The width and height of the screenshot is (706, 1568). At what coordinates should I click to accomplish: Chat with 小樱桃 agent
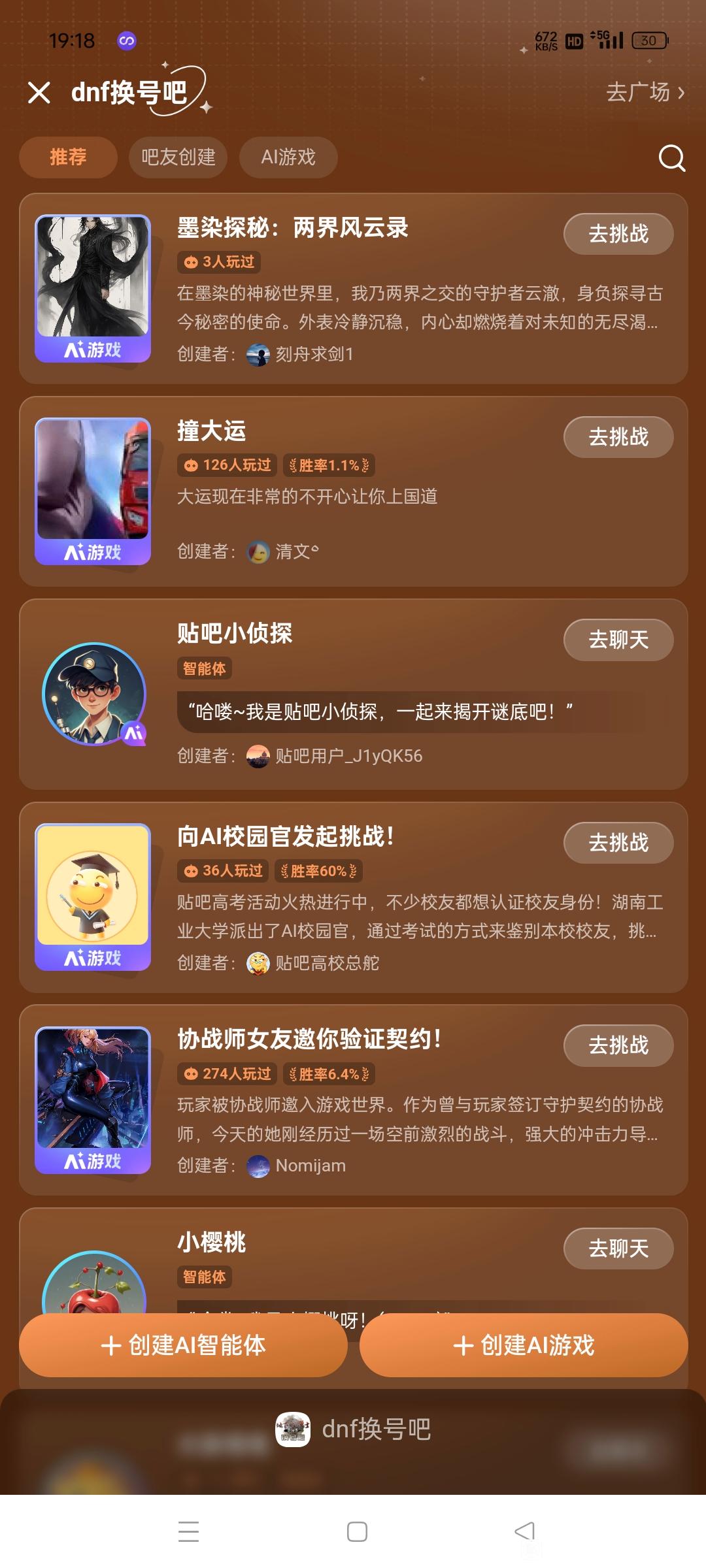[x=618, y=1249]
